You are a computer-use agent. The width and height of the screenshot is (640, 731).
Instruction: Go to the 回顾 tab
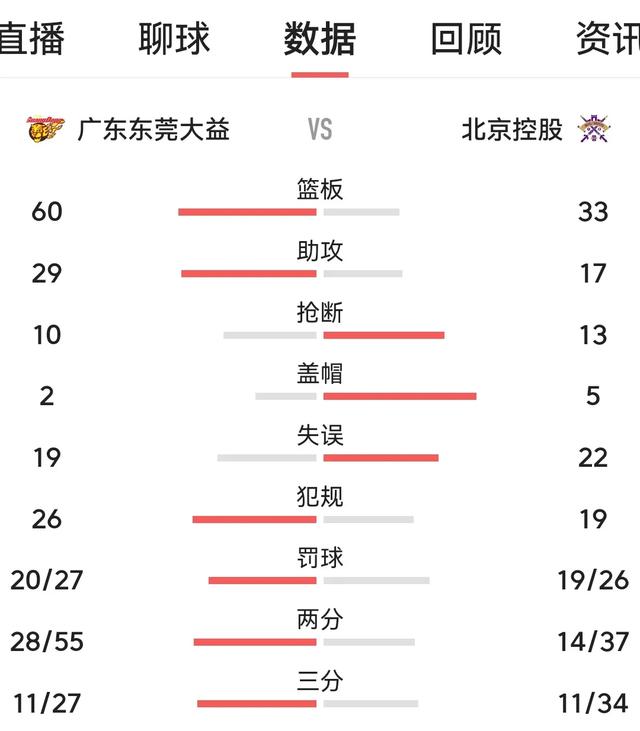tap(465, 39)
